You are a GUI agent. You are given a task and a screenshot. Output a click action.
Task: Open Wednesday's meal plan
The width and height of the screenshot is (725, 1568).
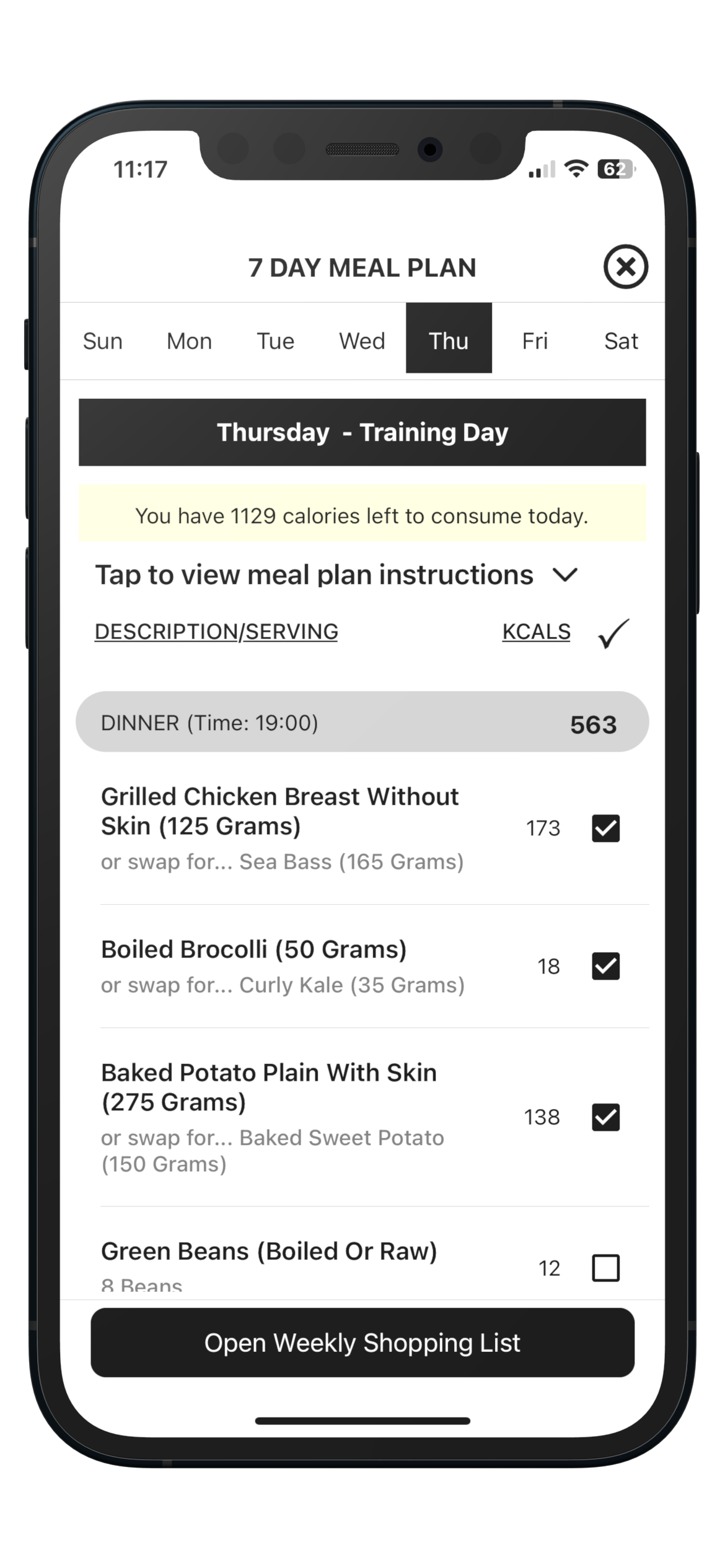[x=362, y=341]
